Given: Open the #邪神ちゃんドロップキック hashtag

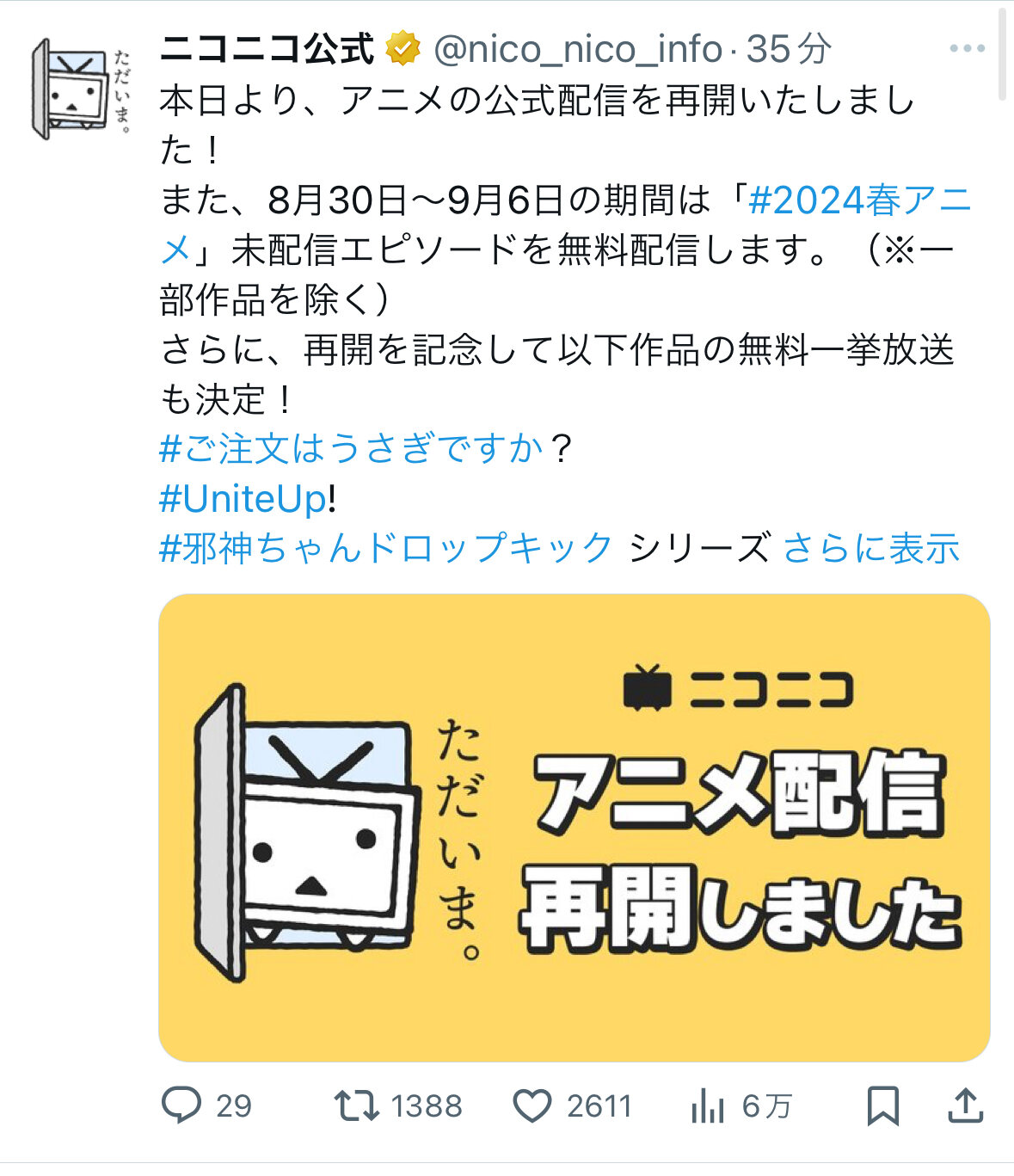Looking at the screenshot, I should pos(386,549).
